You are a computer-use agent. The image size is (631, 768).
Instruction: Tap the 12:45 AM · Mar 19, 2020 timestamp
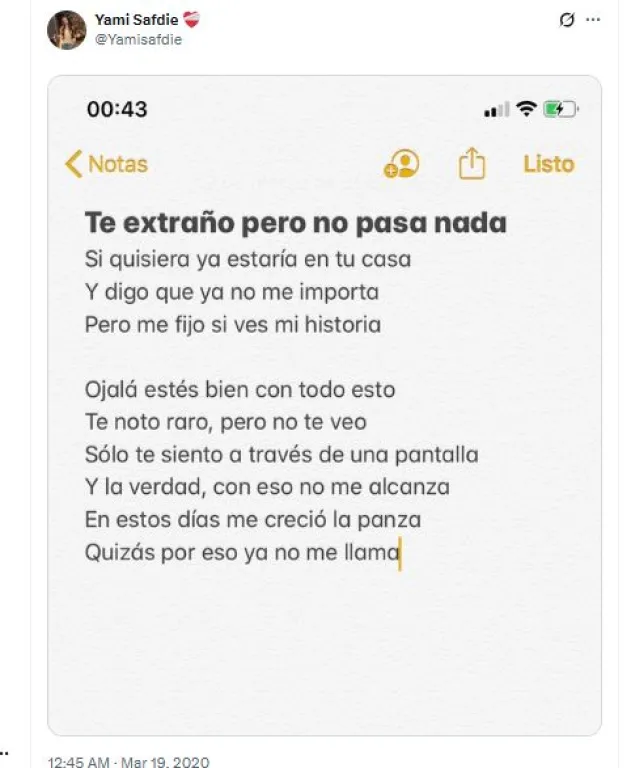(x=129, y=761)
